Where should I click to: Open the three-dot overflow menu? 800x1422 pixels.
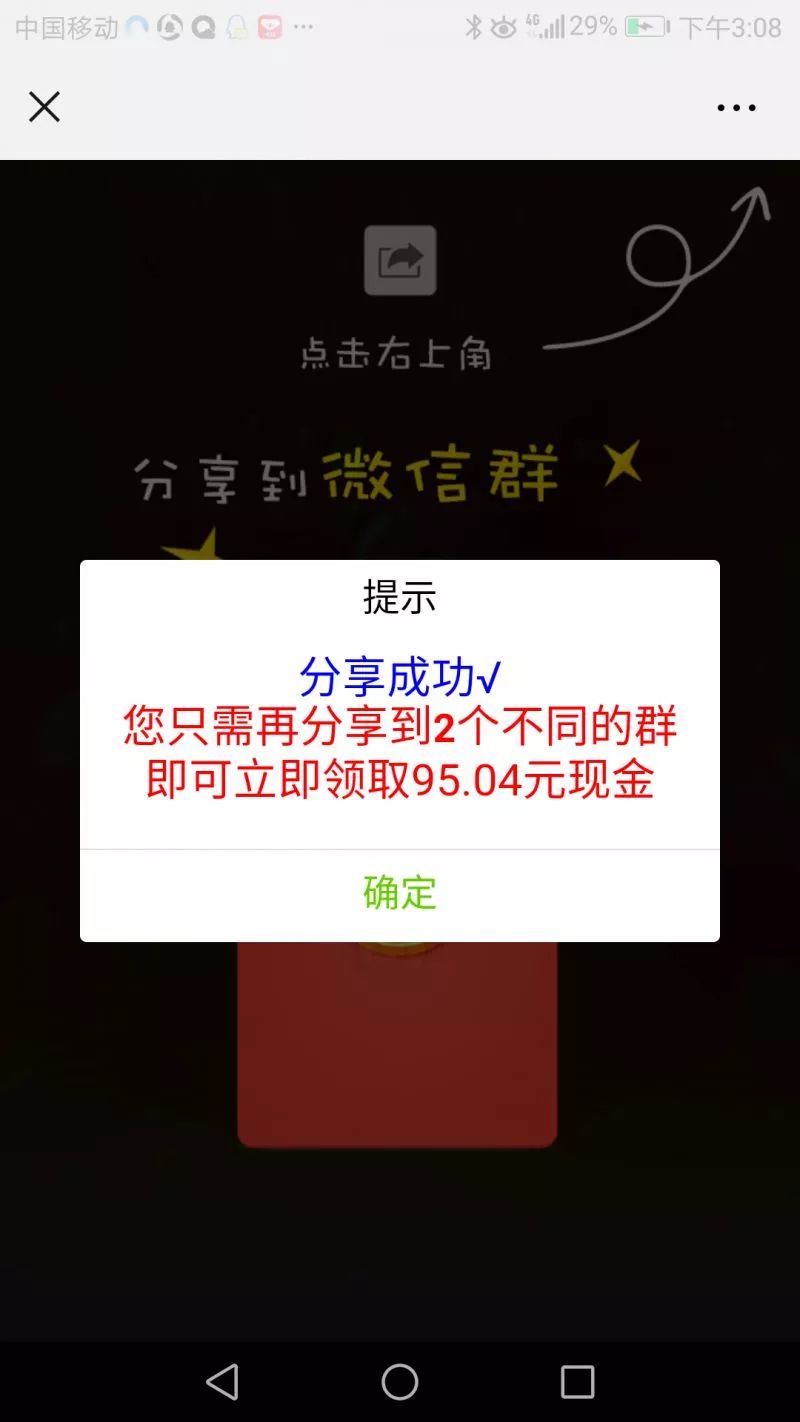pyautogui.click(x=736, y=108)
